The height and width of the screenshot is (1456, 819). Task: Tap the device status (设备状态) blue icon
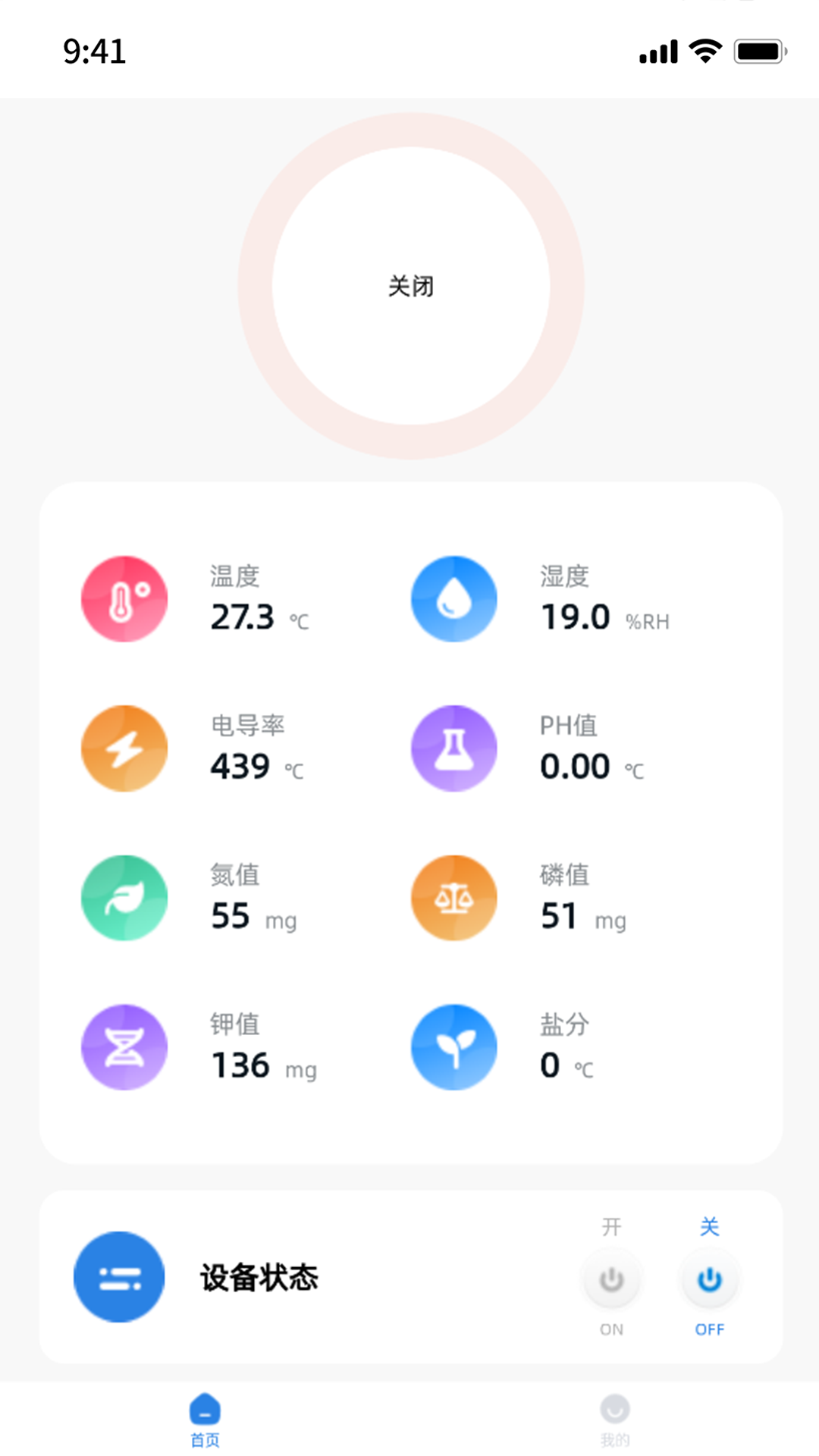point(118,1276)
